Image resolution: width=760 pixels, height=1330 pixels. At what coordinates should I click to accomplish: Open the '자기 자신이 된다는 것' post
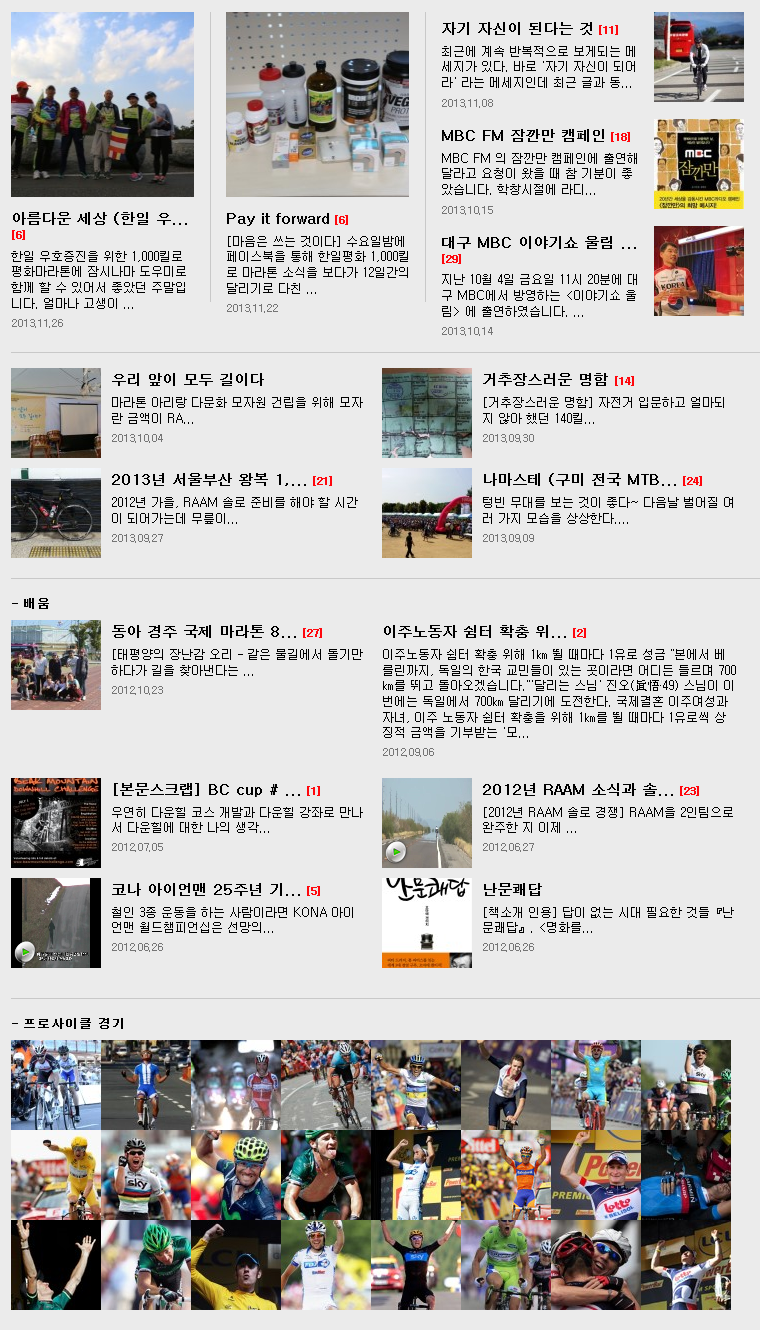[x=517, y=29]
